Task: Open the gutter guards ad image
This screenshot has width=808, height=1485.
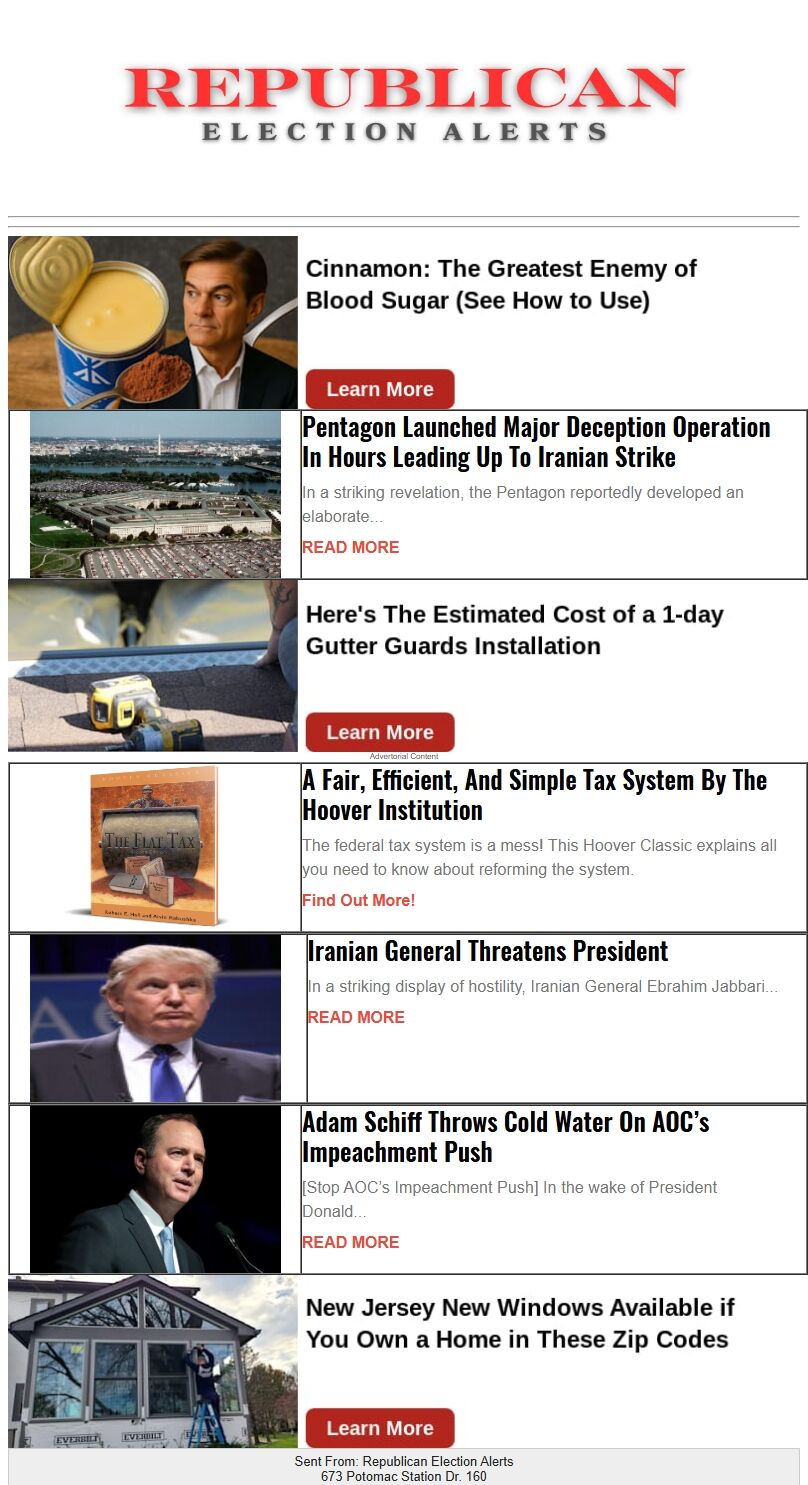Action: [153, 666]
